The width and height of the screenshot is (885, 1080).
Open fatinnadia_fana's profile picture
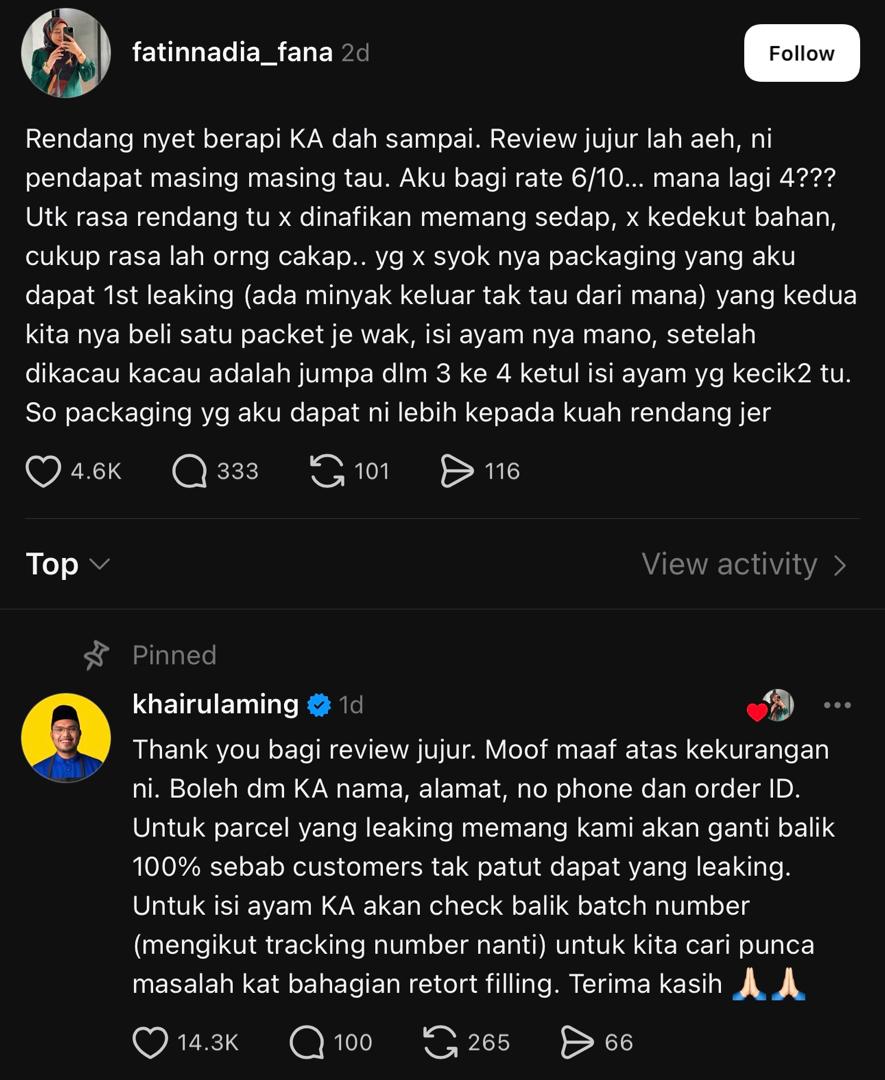[x=66, y=53]
